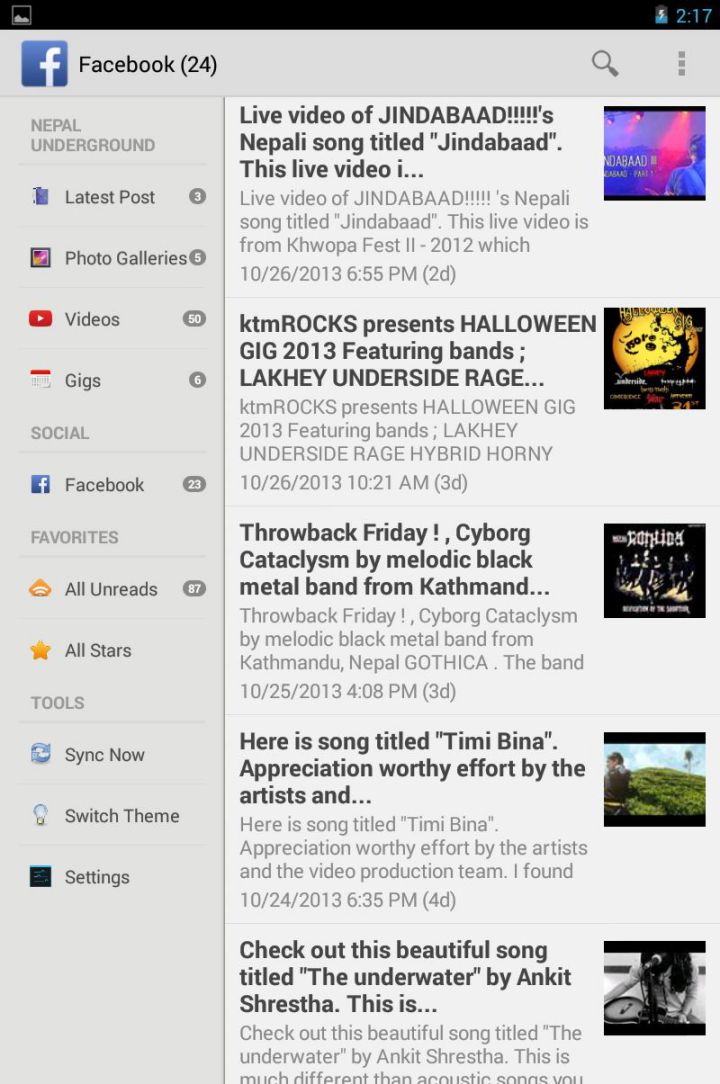Open All Stars favorites
The width and height of the screenshot is (720, 1084).
tap(97, 650)
